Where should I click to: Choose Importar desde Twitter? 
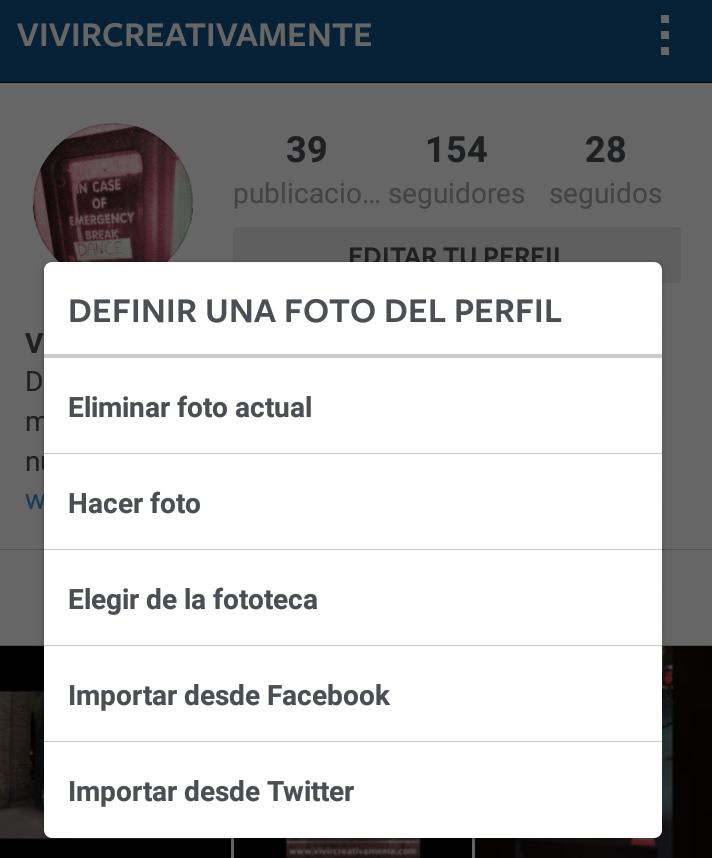211,791
